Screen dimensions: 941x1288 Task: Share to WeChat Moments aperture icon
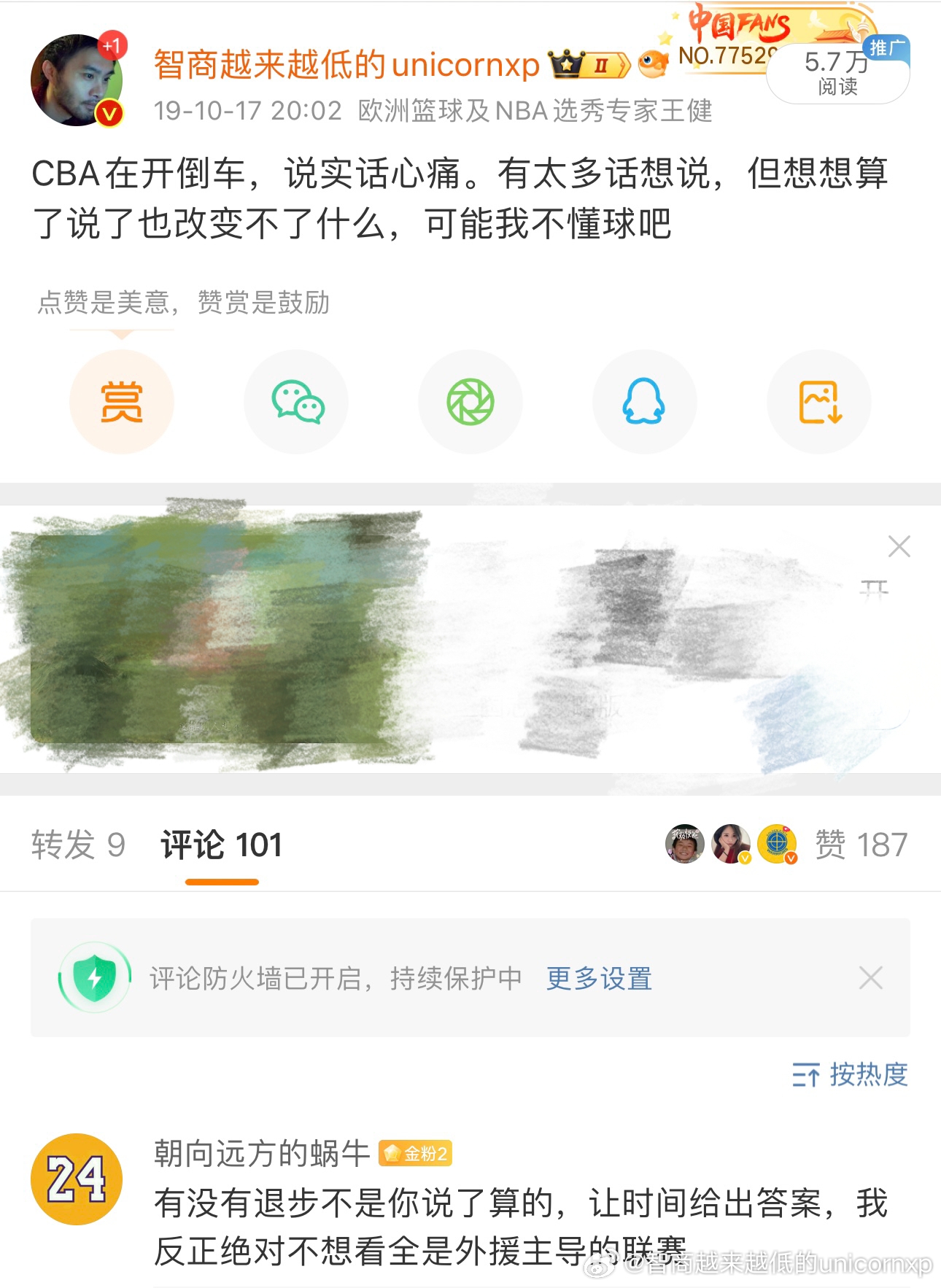(x=471, y=402)
